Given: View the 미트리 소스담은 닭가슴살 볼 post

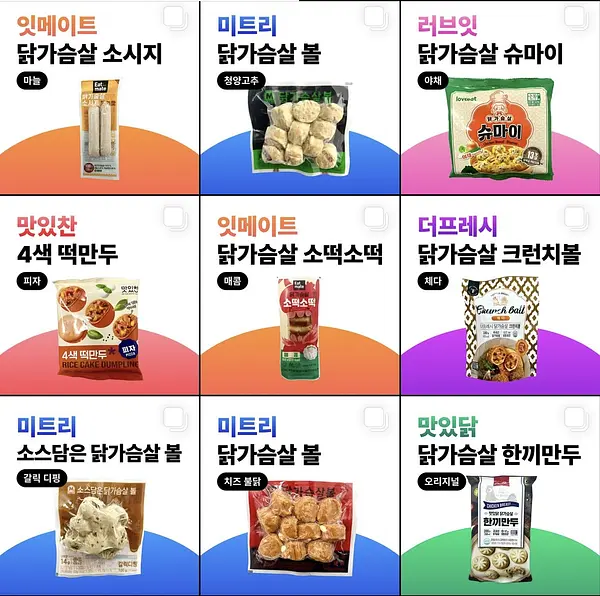Looking at the screenshot, I should point(99,496).
